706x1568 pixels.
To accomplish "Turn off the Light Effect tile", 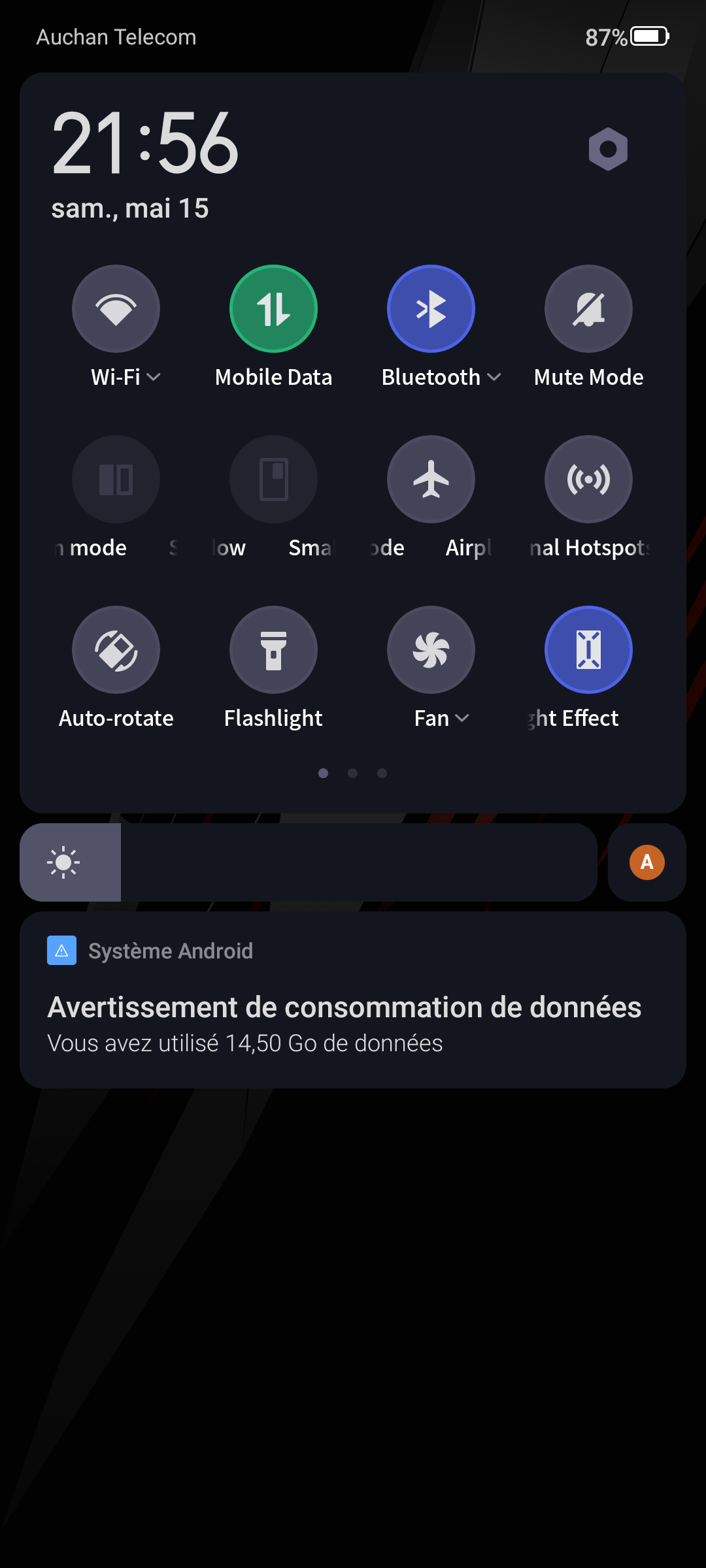I will coord(588,650).
